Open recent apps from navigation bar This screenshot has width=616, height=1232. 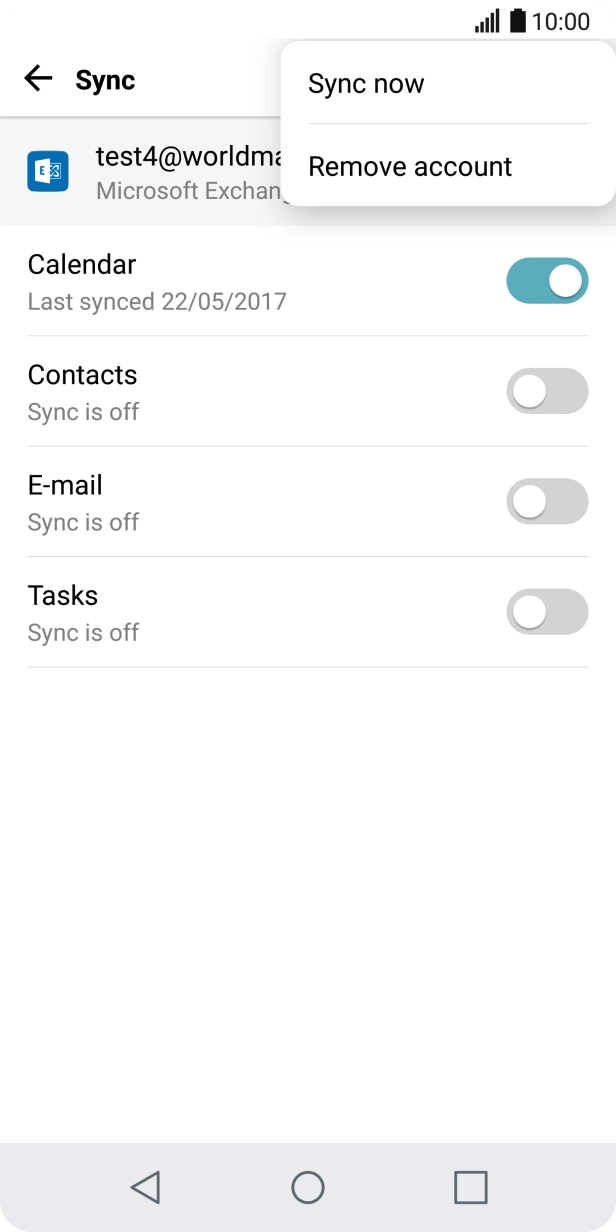click(x=470, y=1187)
